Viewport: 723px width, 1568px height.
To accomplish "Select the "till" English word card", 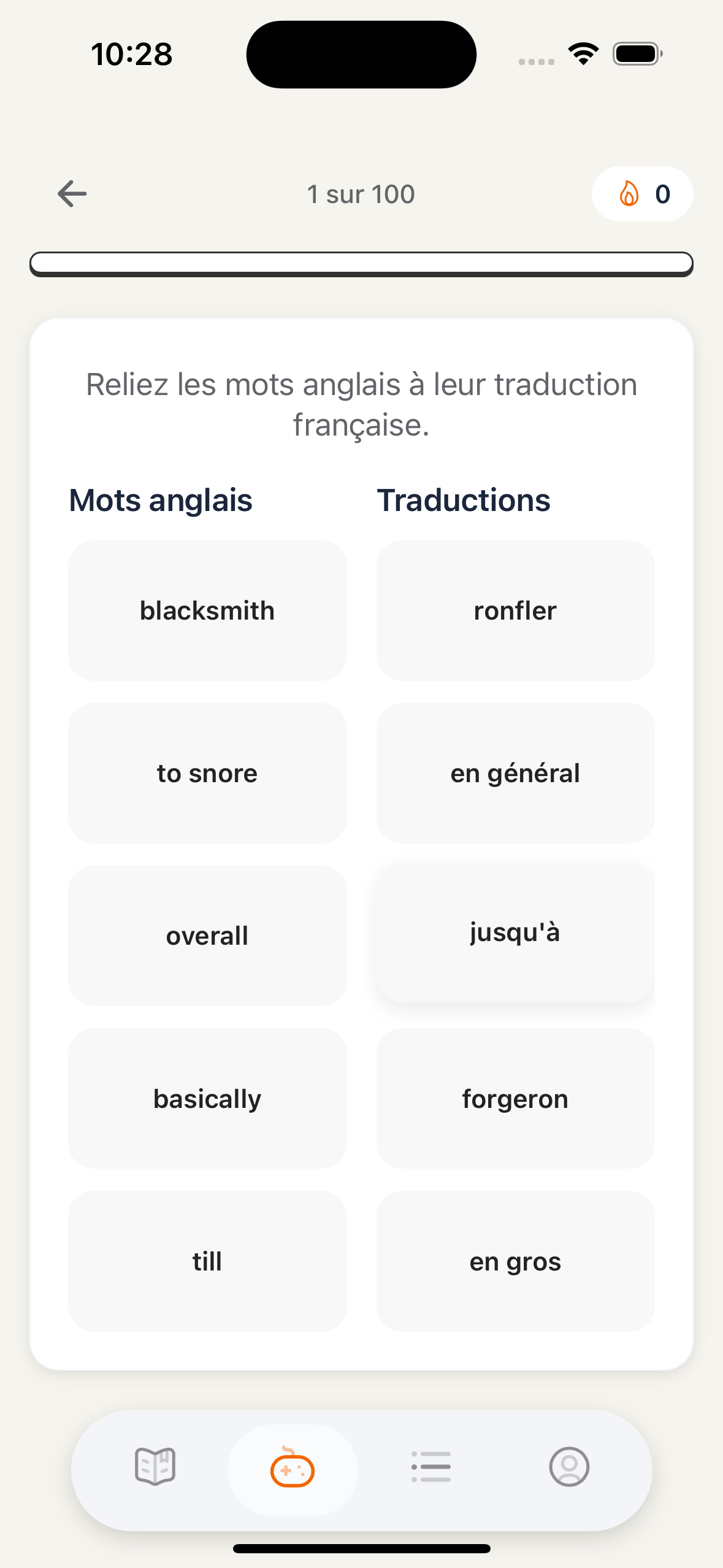I will [x=207, y=1261].
